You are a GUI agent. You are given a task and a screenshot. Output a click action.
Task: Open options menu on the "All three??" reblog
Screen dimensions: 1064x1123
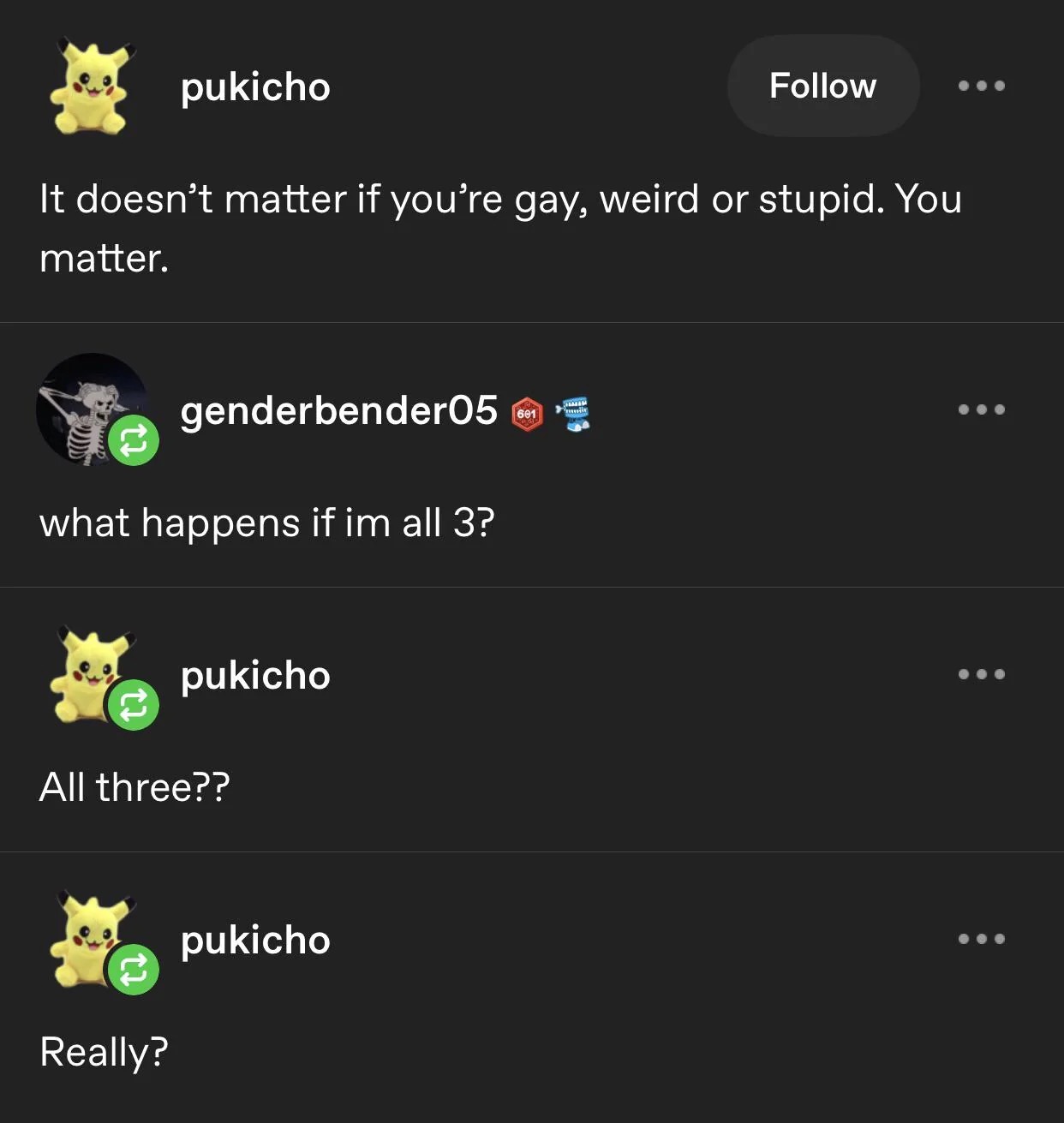pos(981,674)
